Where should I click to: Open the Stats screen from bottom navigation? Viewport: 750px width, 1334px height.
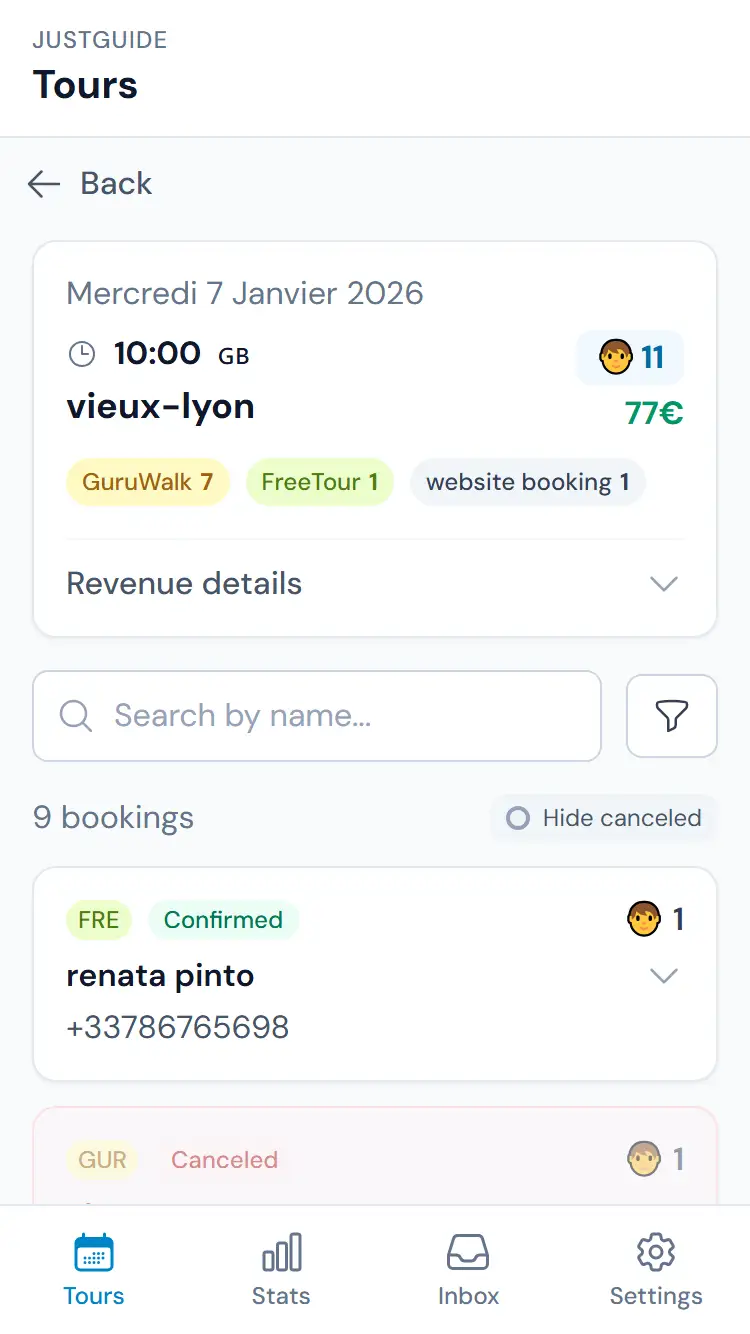click(x=281, y=1266)
